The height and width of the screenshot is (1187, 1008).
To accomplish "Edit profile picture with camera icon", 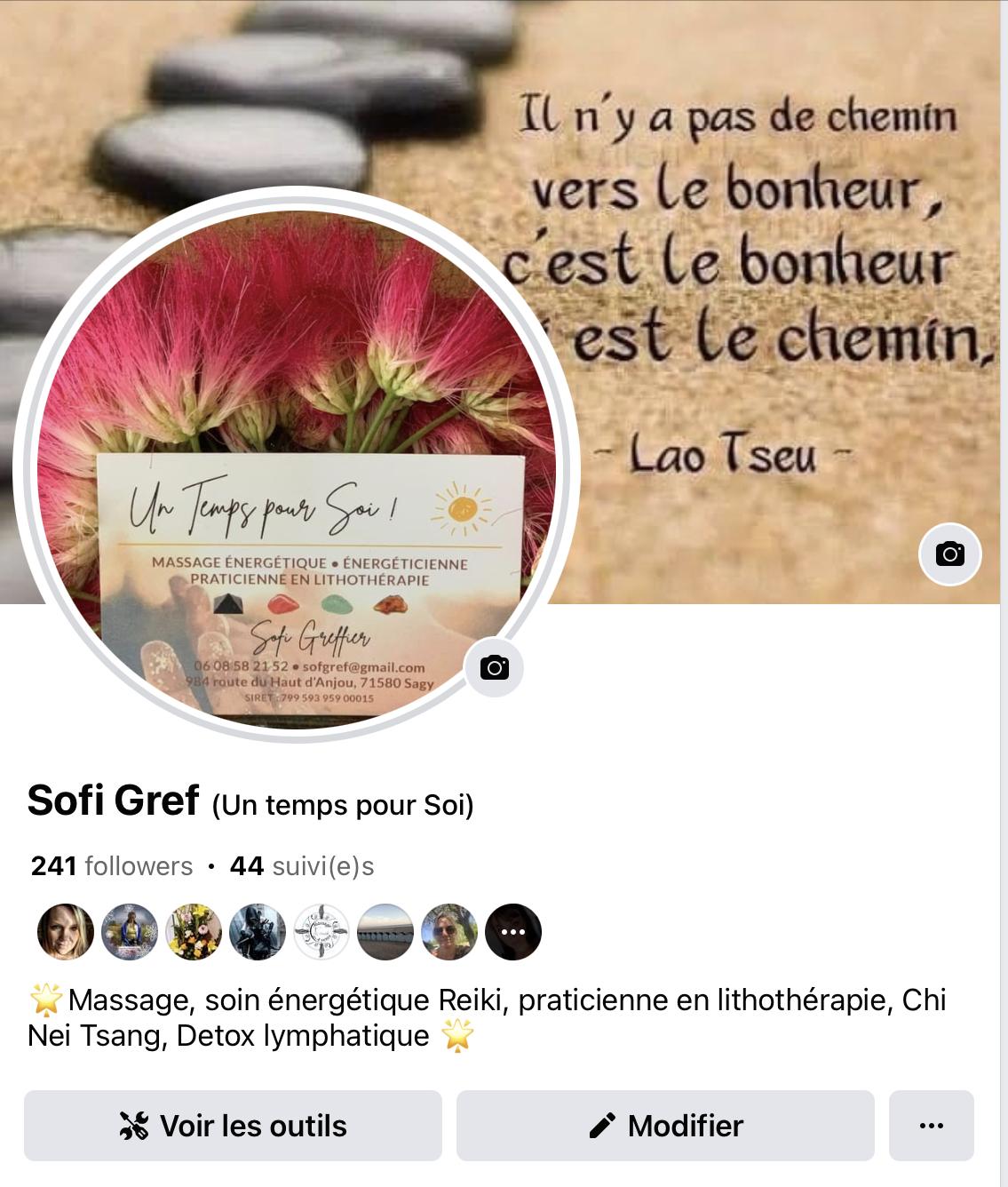I will point(494,667).
